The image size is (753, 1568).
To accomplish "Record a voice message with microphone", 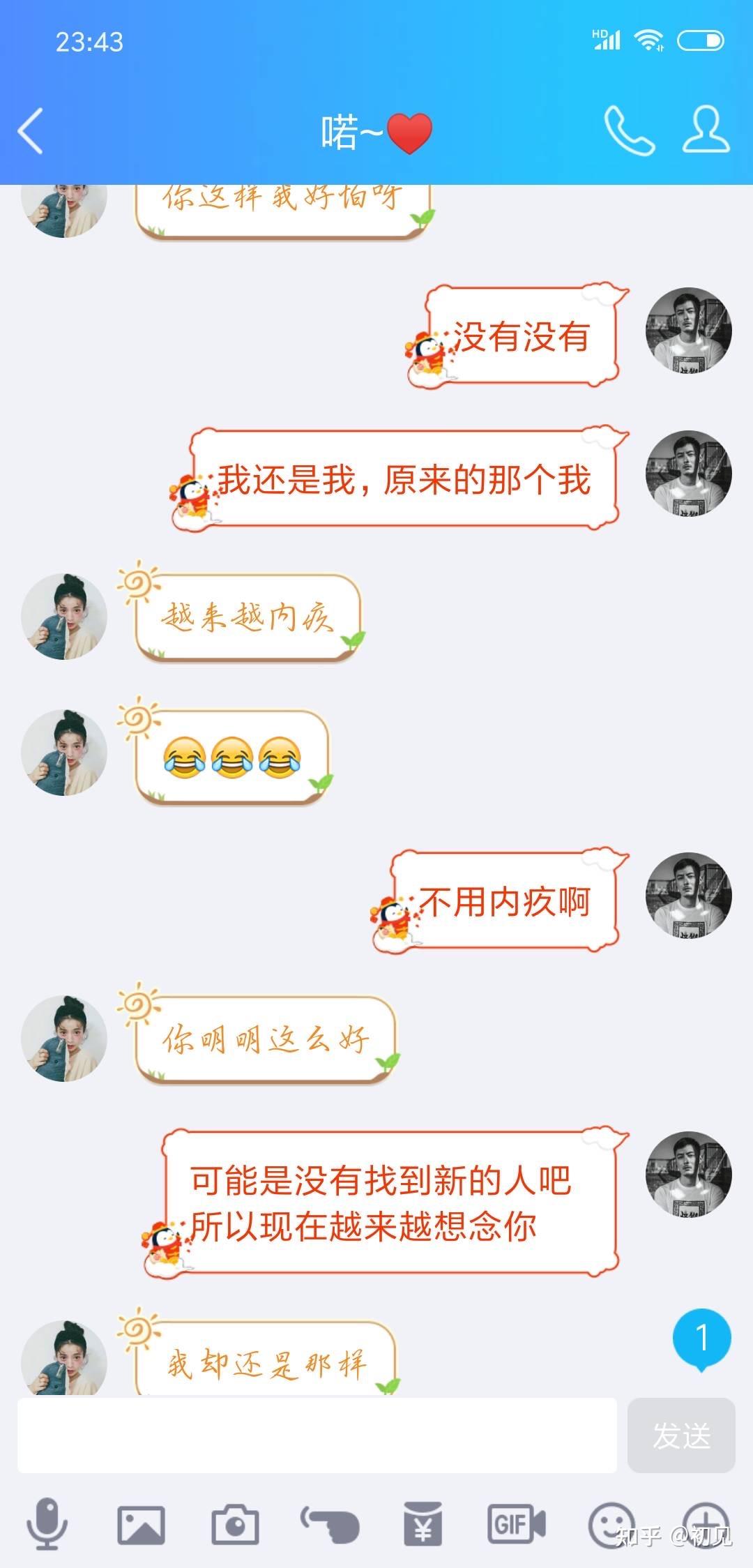I will click(47, 1524).
